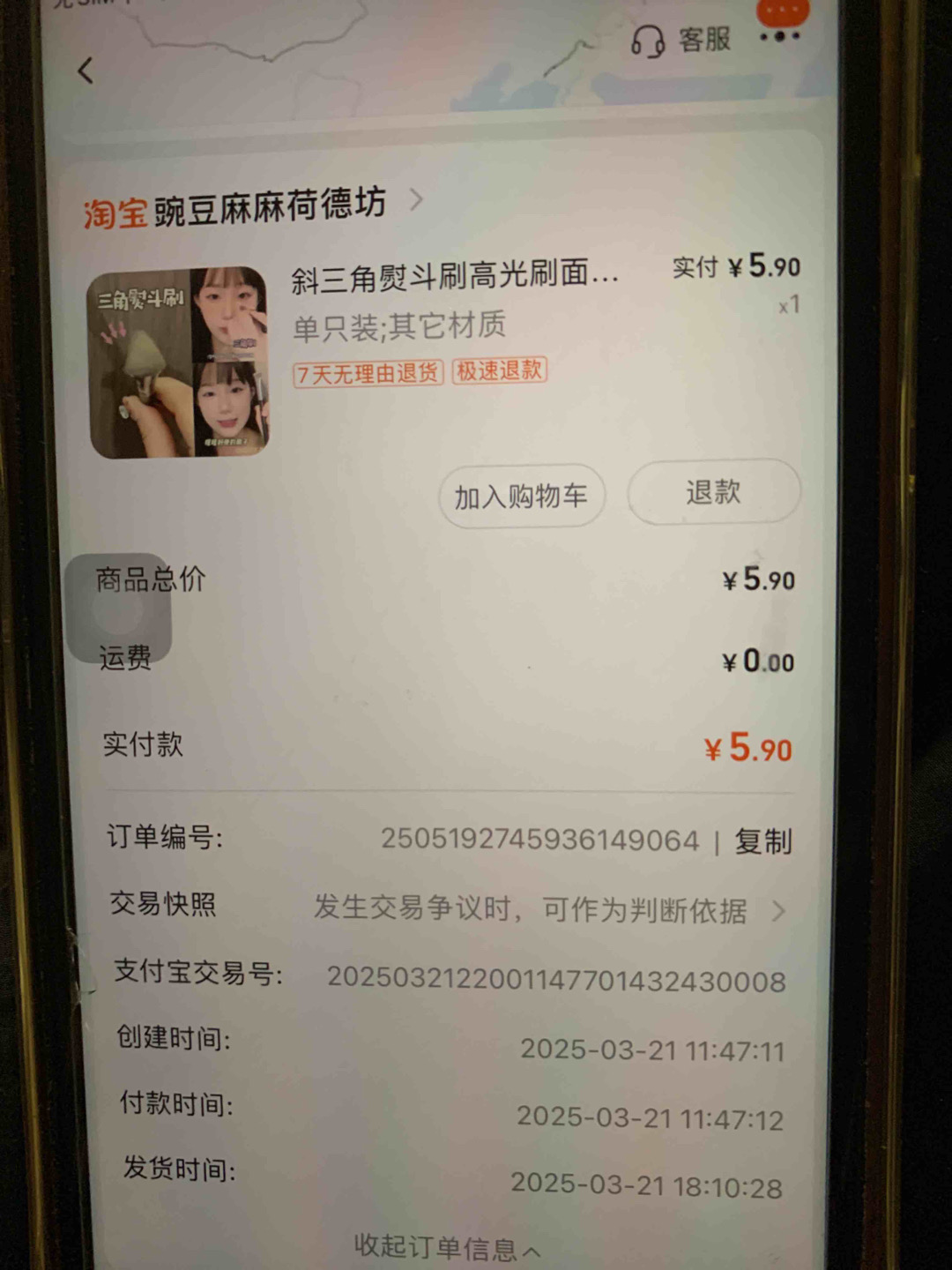Contact 客服 customer service
Viewport: 952px width, 1270px height.
click(681, 41)
